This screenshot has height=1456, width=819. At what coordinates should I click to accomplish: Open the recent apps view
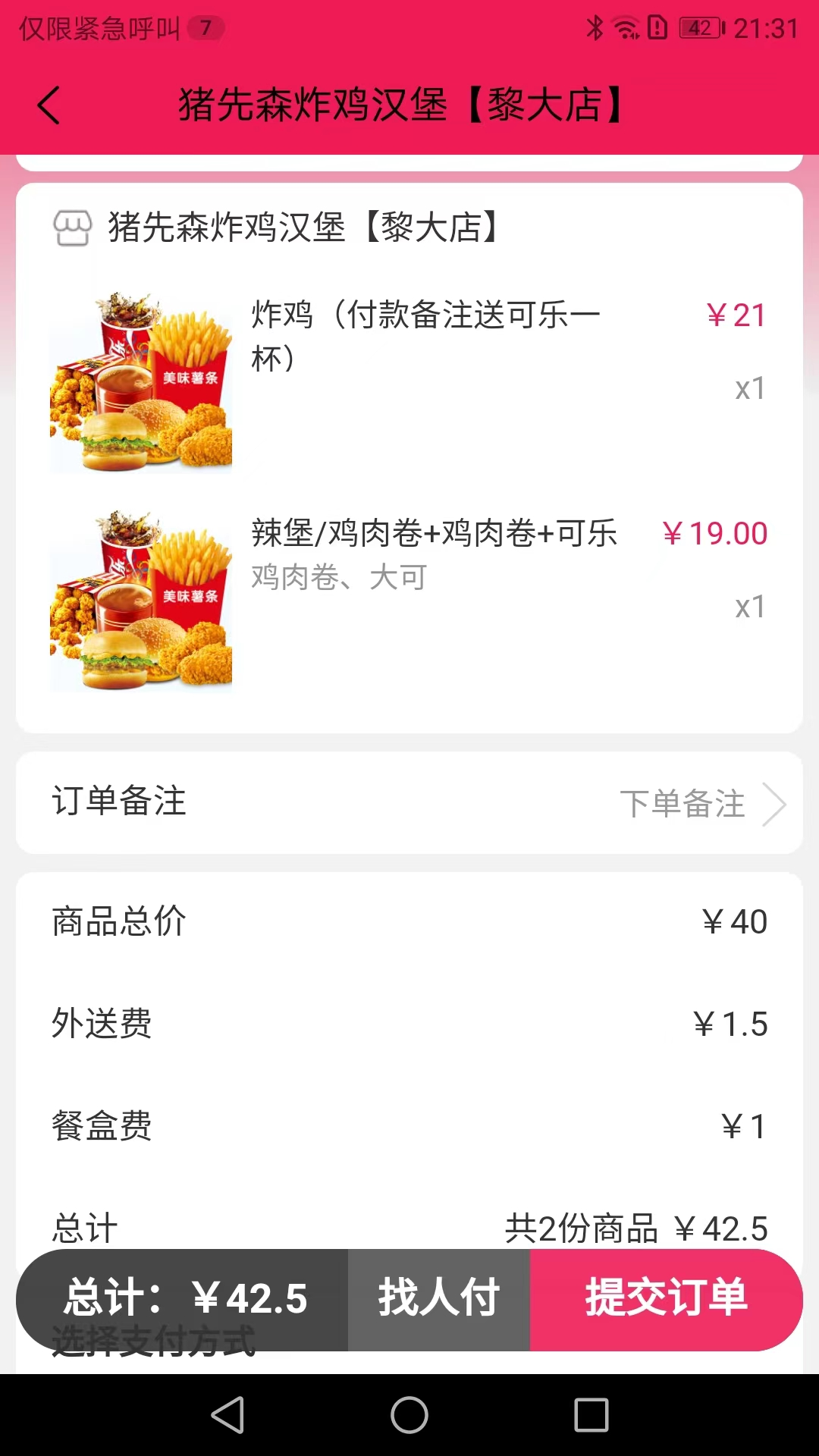(591, 1415)
